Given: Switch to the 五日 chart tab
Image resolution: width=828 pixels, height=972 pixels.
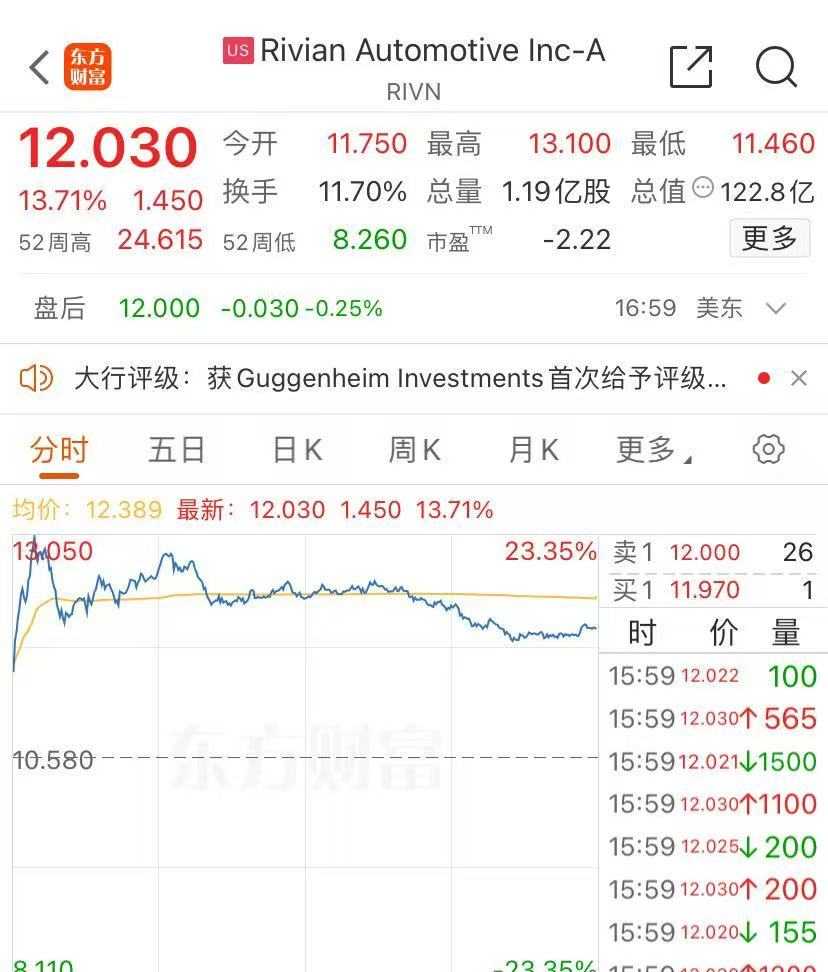Looking at the screenshot, I should [176, 450].
